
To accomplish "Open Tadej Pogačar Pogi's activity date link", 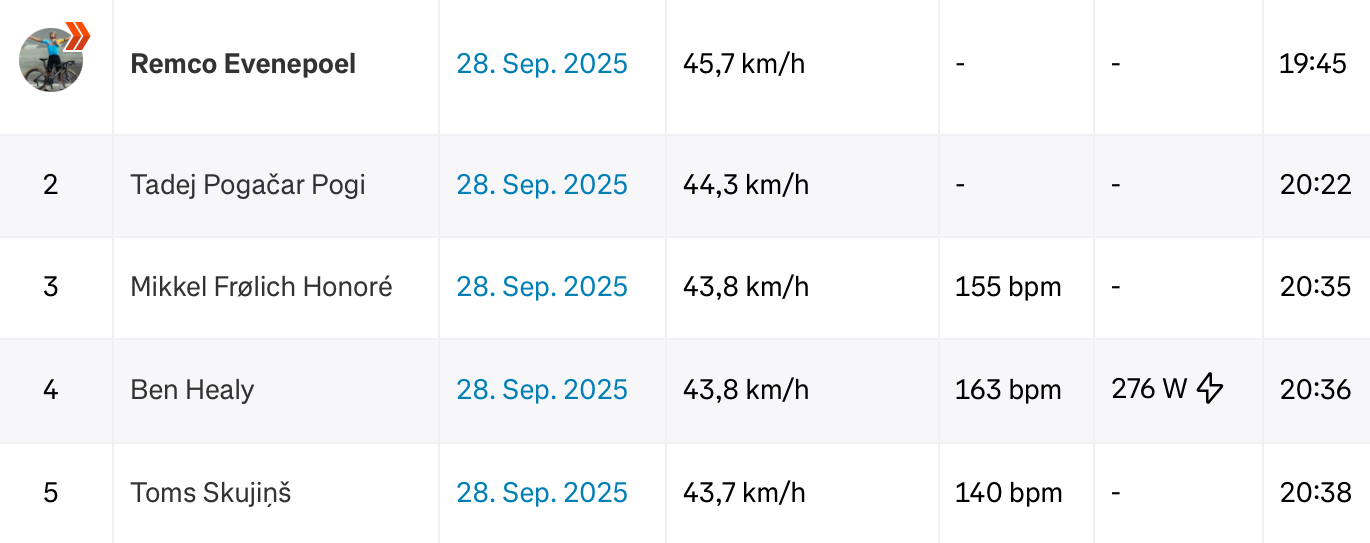I will click(x=542, y=185).
